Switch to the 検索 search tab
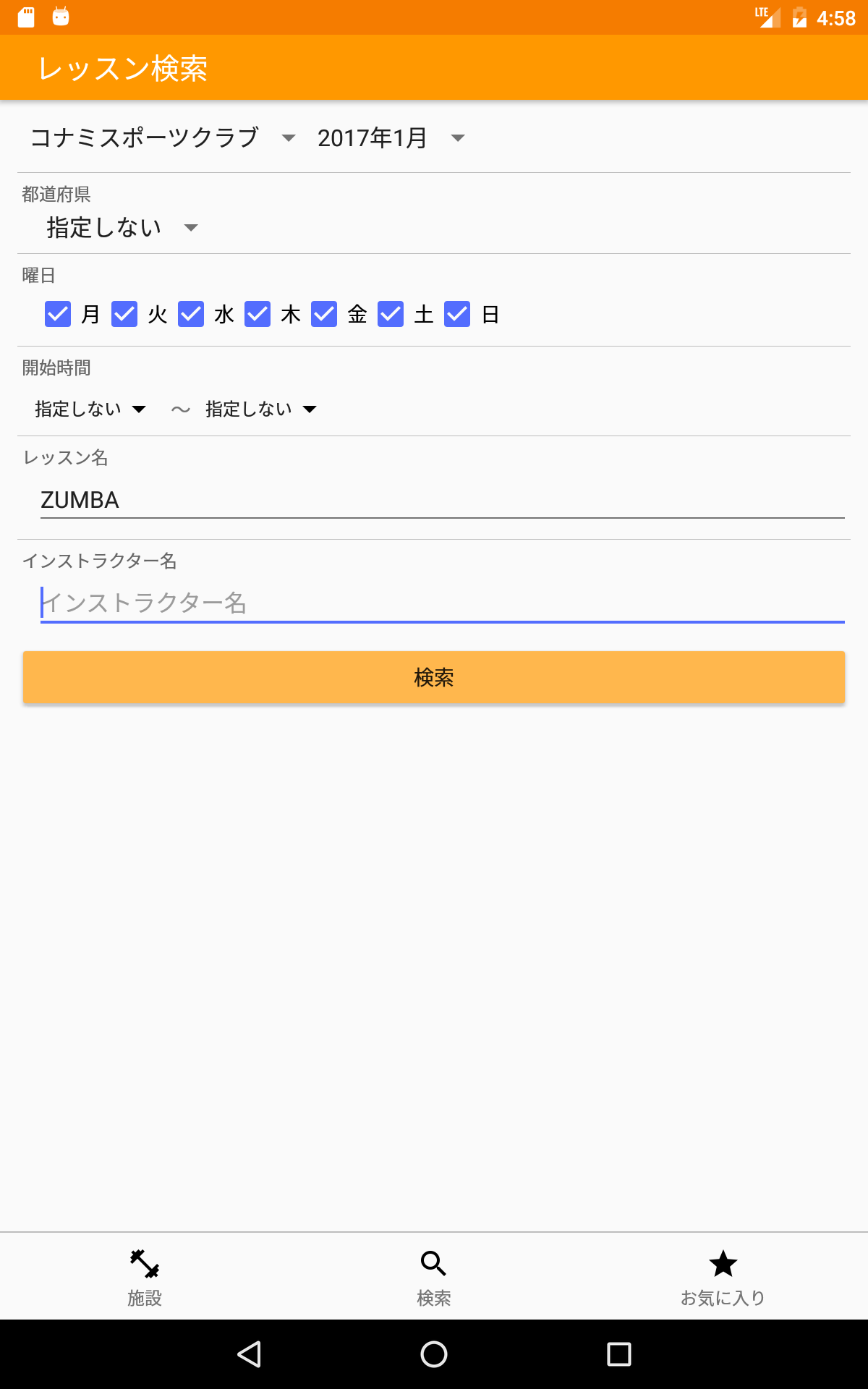This screenshot has height=1389, width=868. point(434,1277)
